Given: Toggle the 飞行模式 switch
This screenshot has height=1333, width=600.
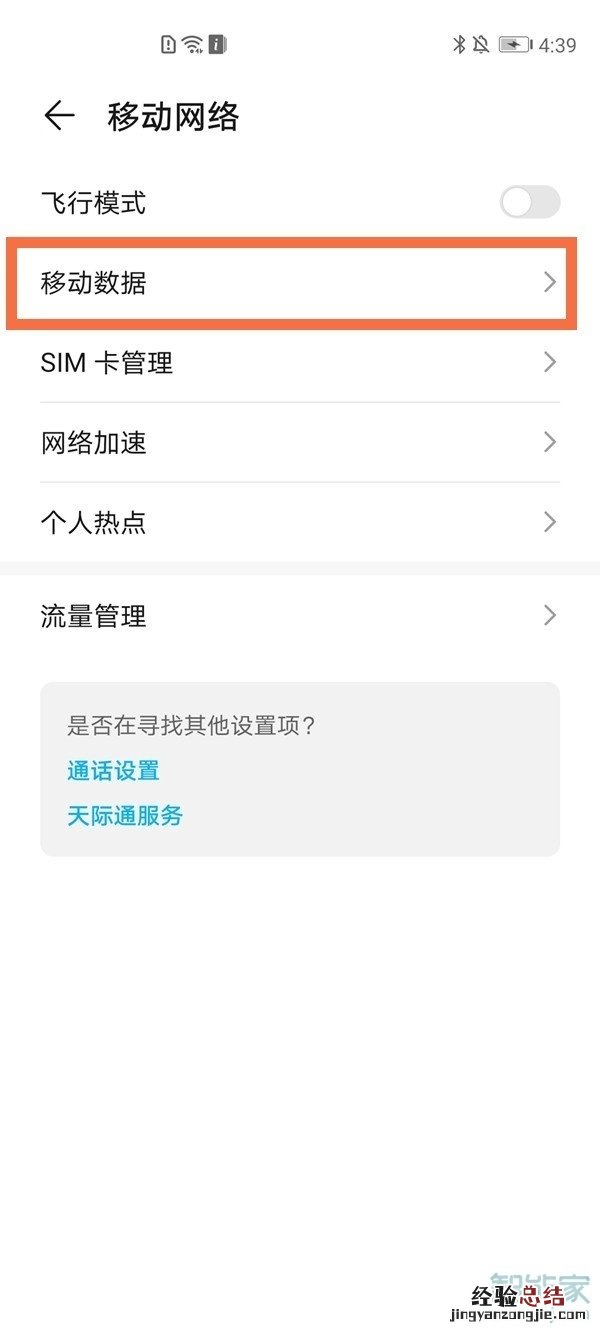Looking at the screenshot, I should click(529, 203).
